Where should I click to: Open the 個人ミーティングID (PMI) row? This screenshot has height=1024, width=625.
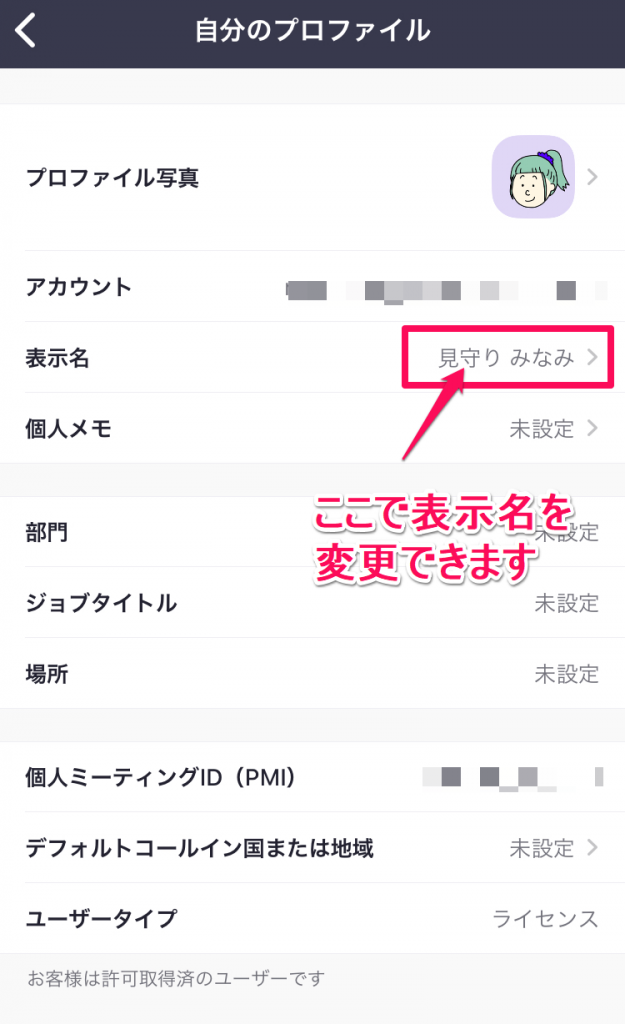pyautogui.click(x=312, y=777)
